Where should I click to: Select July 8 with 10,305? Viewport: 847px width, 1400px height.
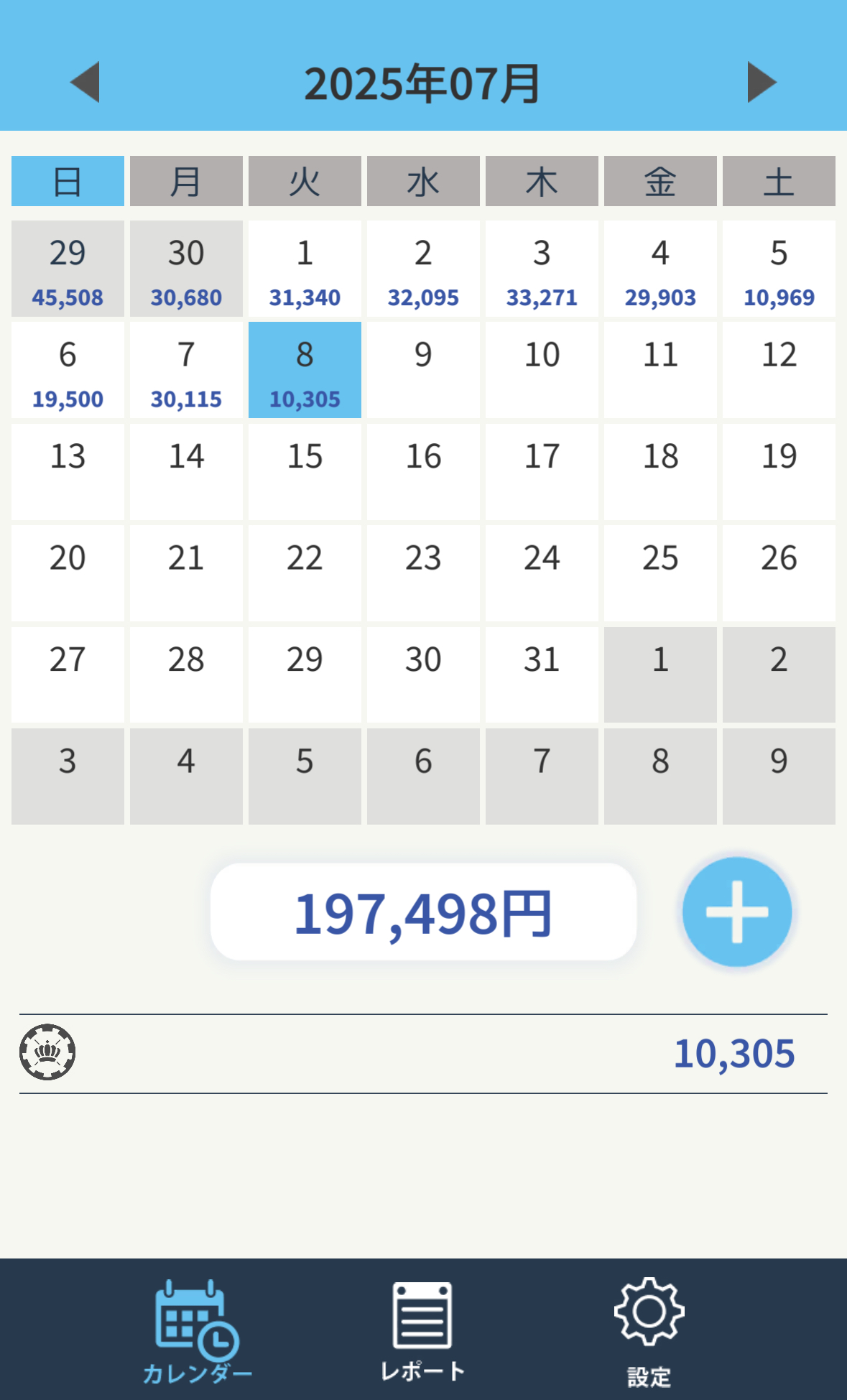coord(305,370)
